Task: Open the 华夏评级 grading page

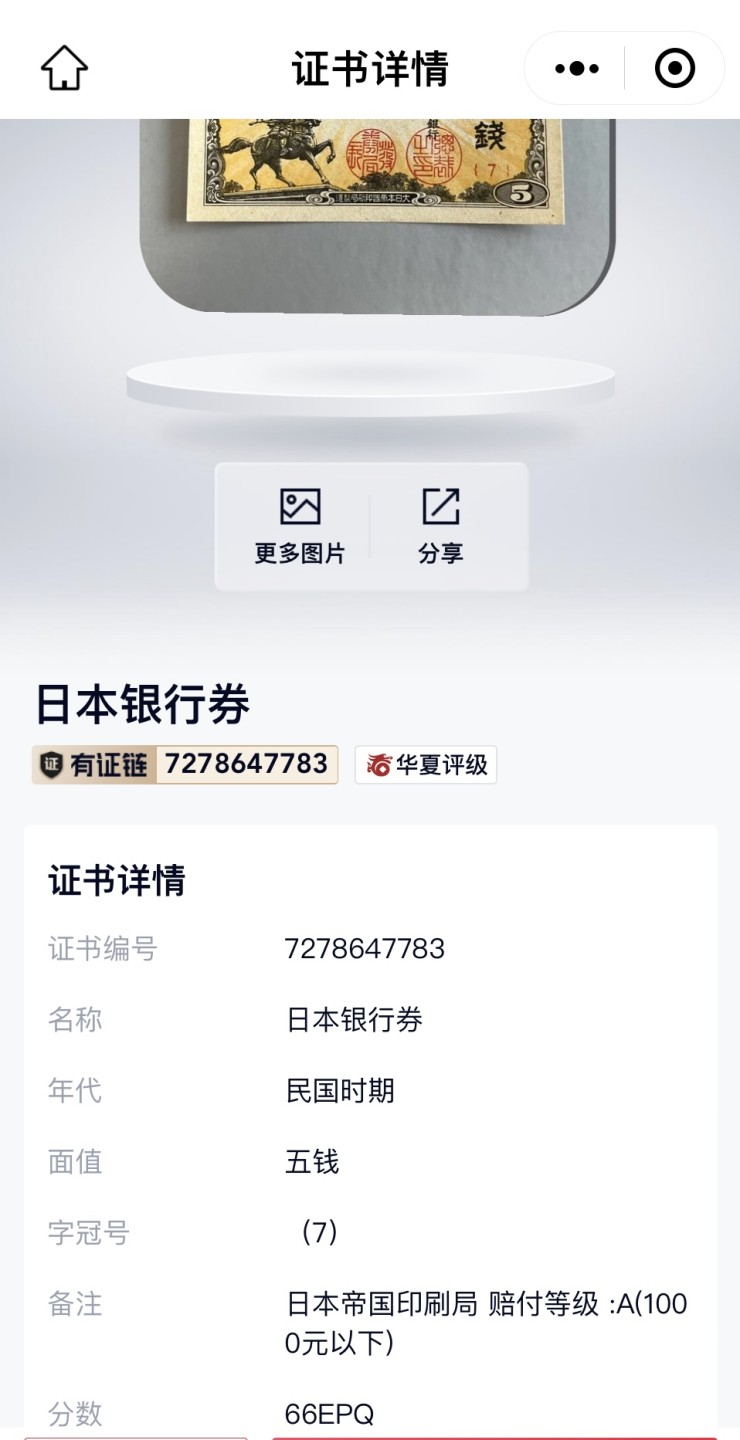Action: 425,763
